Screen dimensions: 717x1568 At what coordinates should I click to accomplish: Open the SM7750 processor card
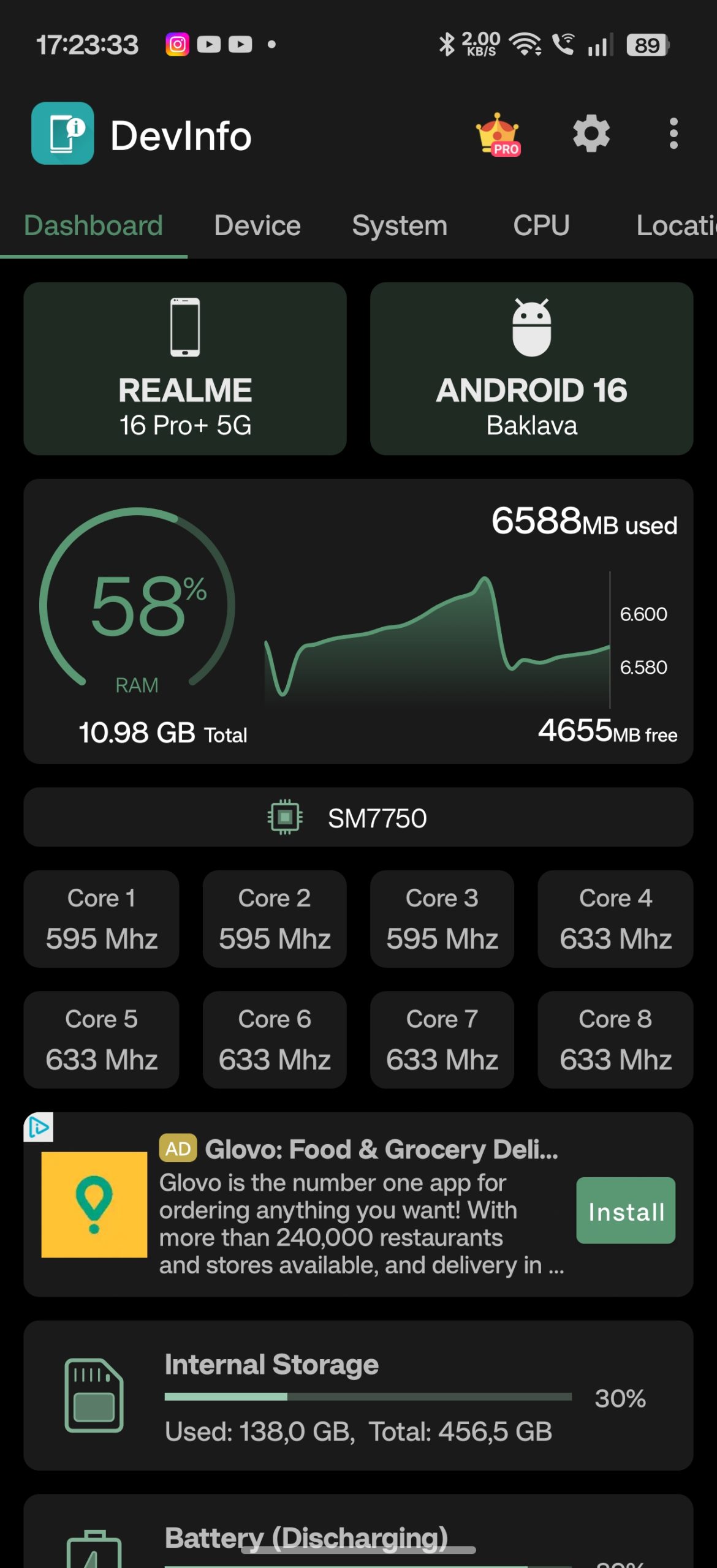point(358,818)
